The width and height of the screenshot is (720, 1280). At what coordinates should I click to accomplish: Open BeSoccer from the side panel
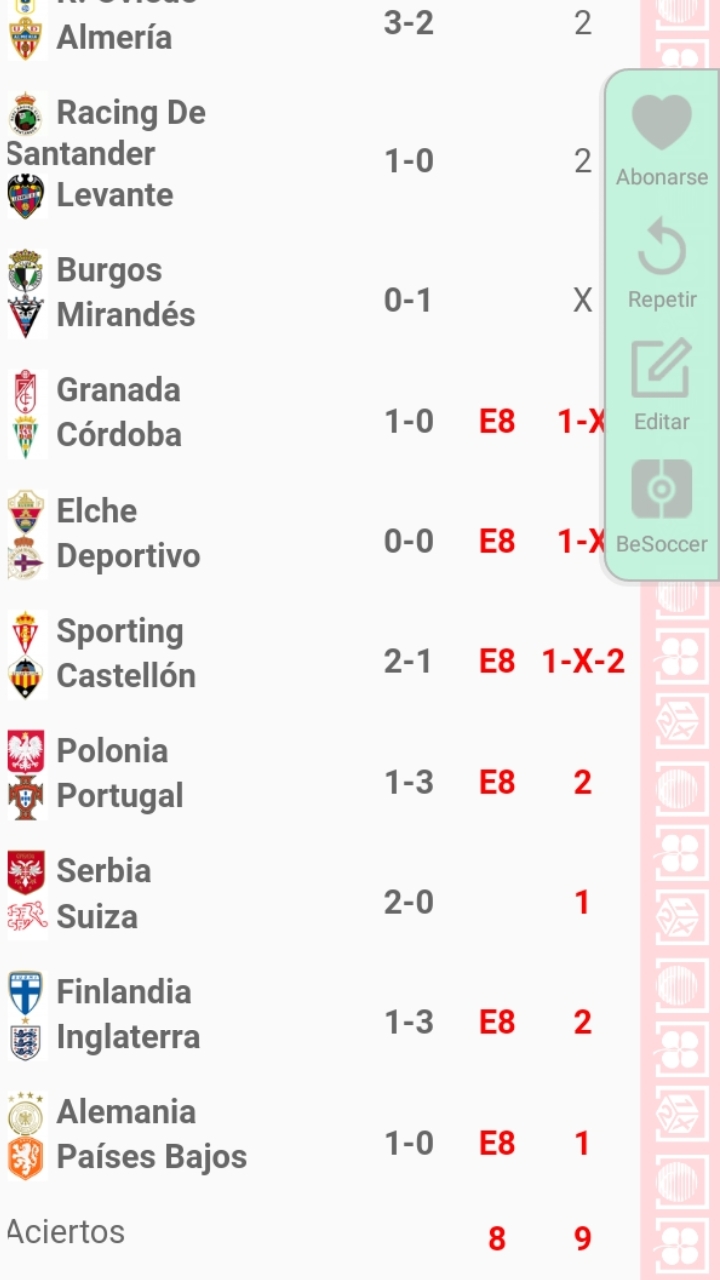(x=661, y=508)
